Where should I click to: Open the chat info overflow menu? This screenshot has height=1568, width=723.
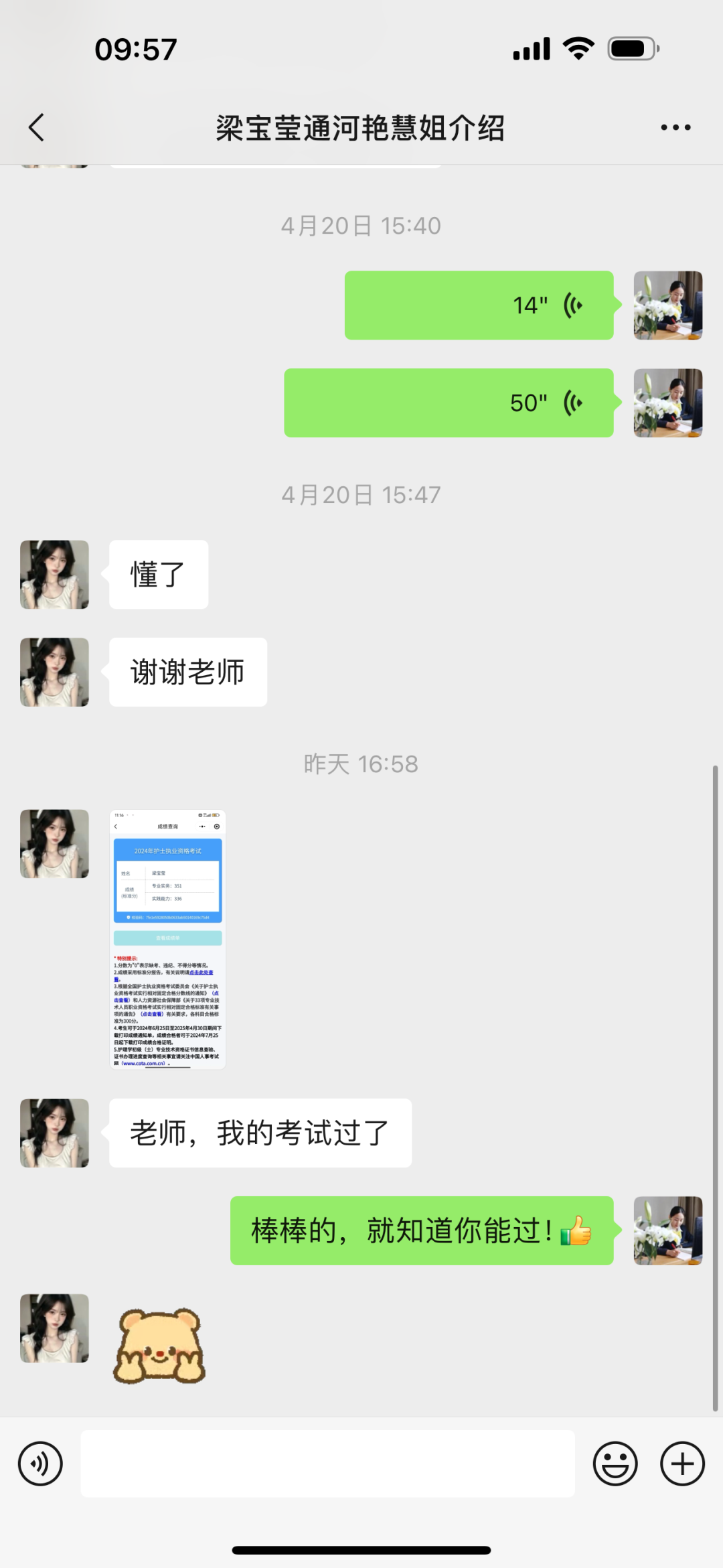point(675,127)
